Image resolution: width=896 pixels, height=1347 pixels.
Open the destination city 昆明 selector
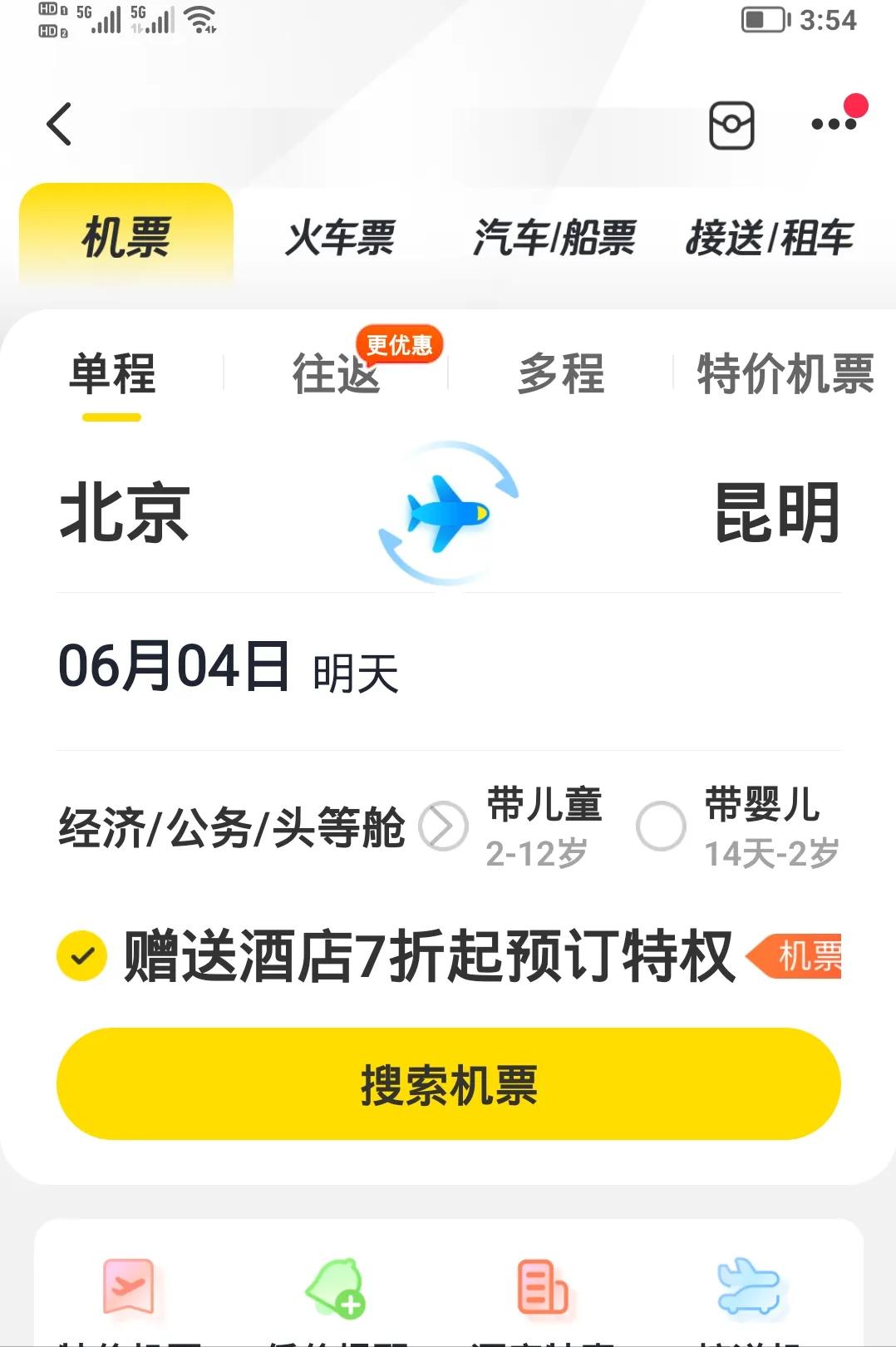coord(775,514)
